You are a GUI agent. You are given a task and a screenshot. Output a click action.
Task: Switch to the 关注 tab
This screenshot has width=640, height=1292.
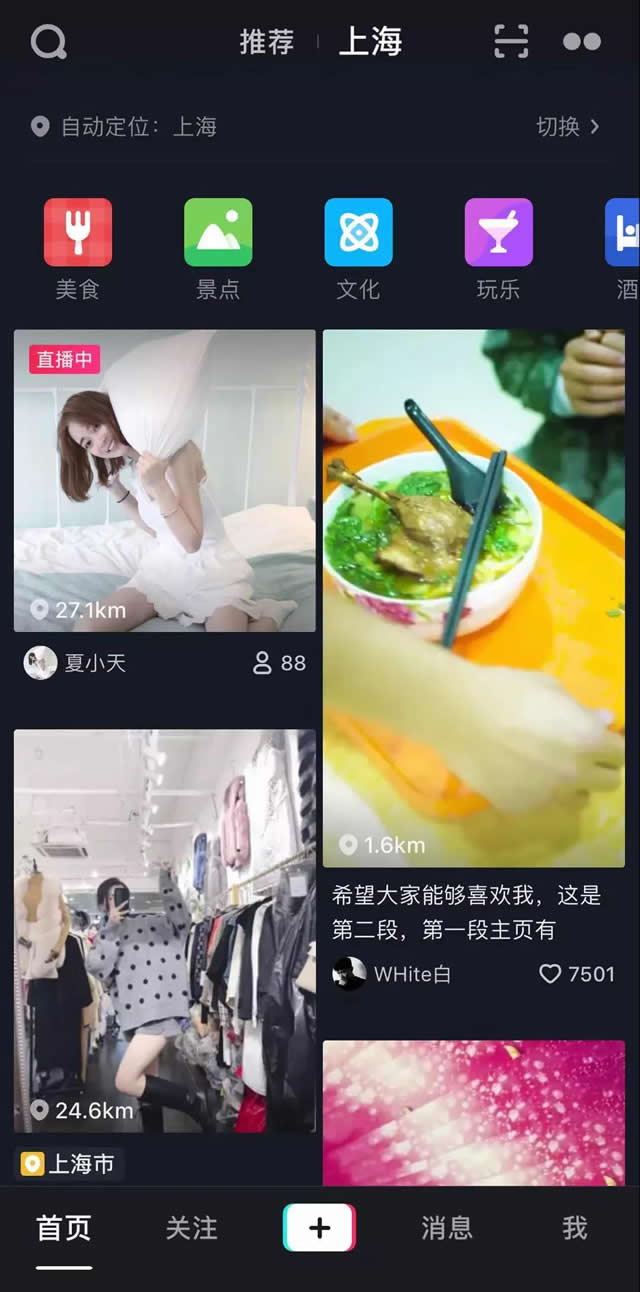[x=191, y=1228]
